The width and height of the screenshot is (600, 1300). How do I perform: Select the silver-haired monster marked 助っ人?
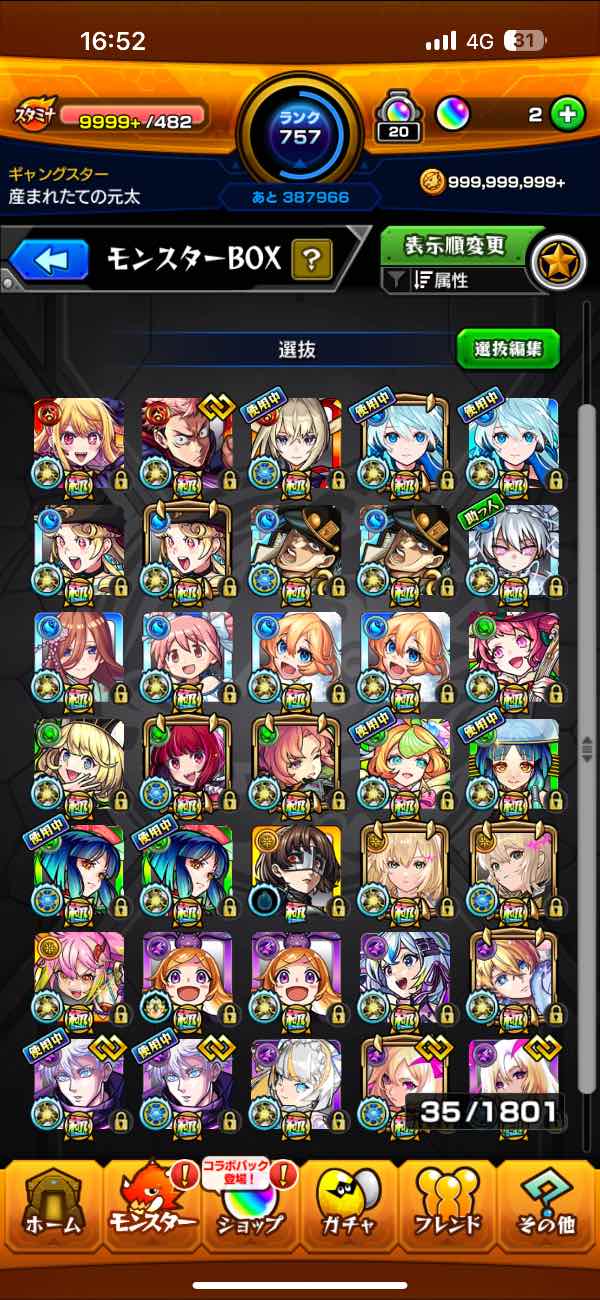513,550
